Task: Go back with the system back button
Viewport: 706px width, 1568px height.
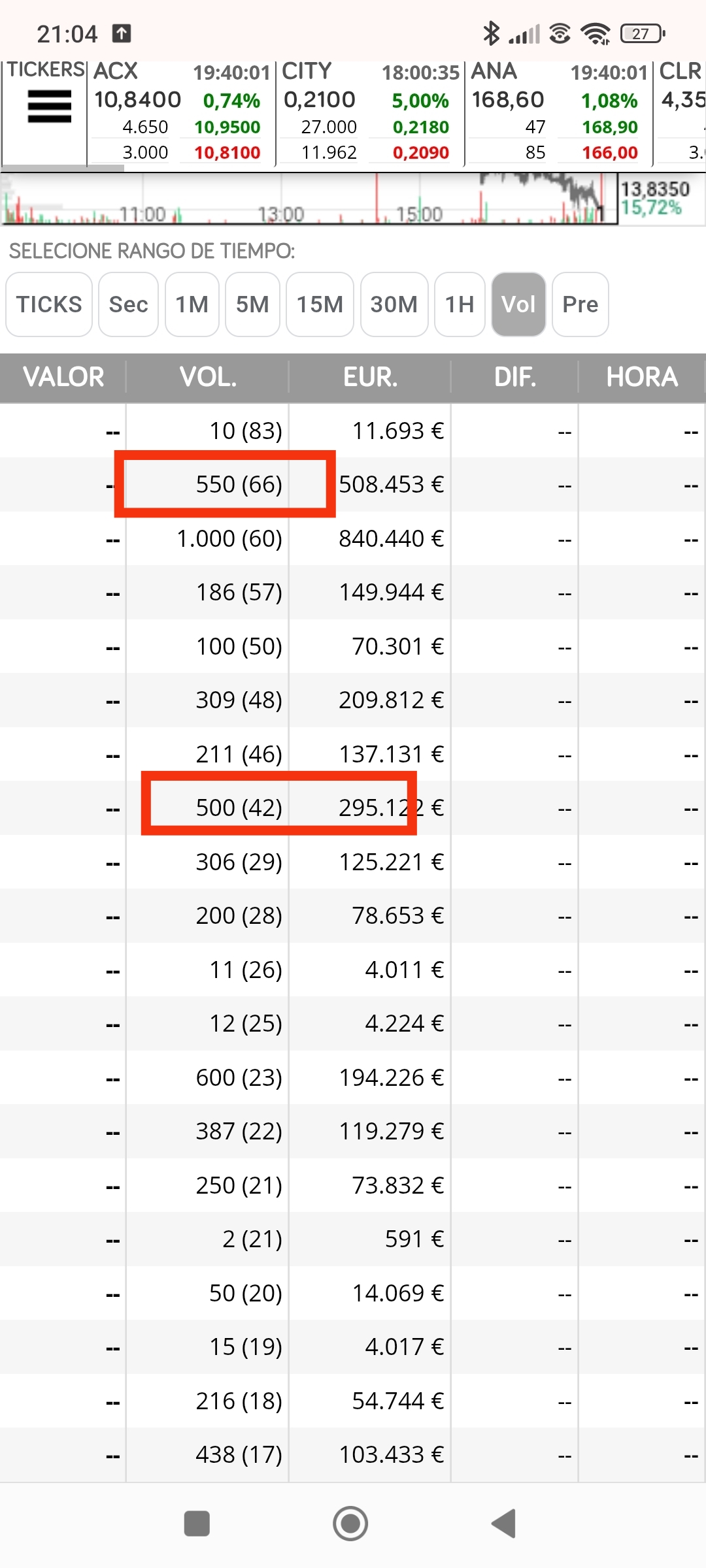Action: point(504,1524)
